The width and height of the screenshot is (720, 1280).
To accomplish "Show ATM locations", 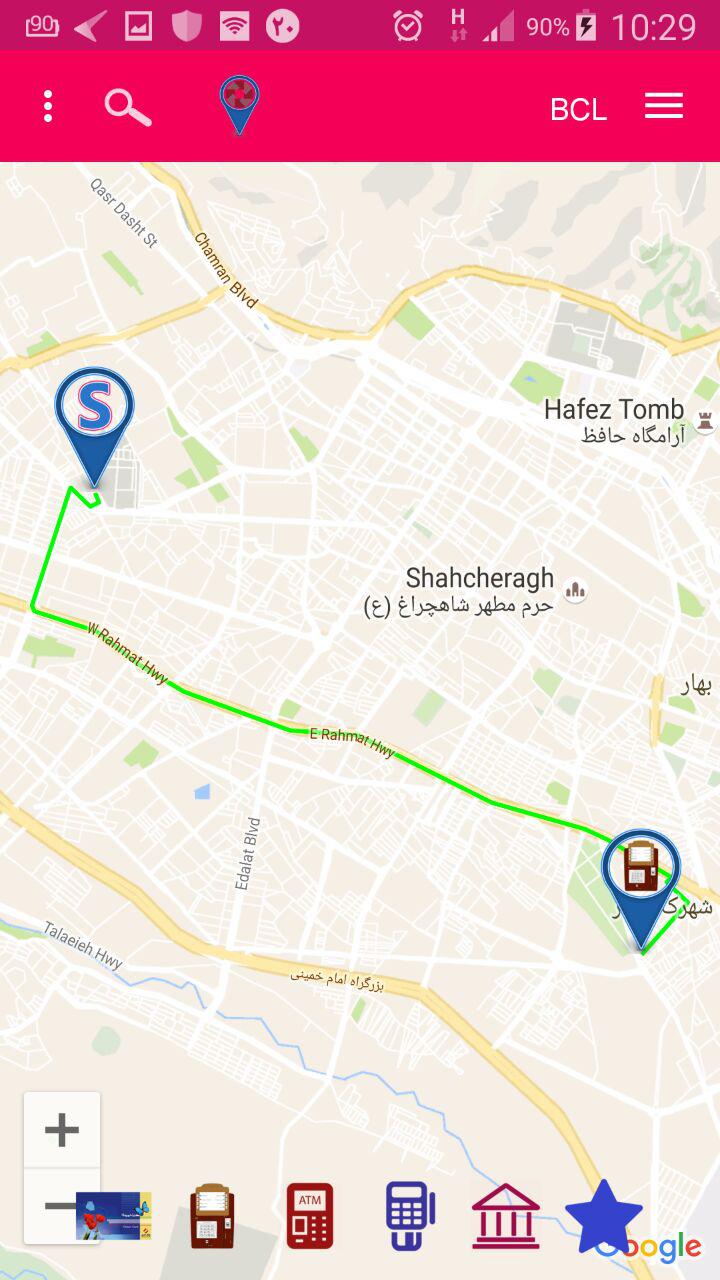I will pos(310,1216).
